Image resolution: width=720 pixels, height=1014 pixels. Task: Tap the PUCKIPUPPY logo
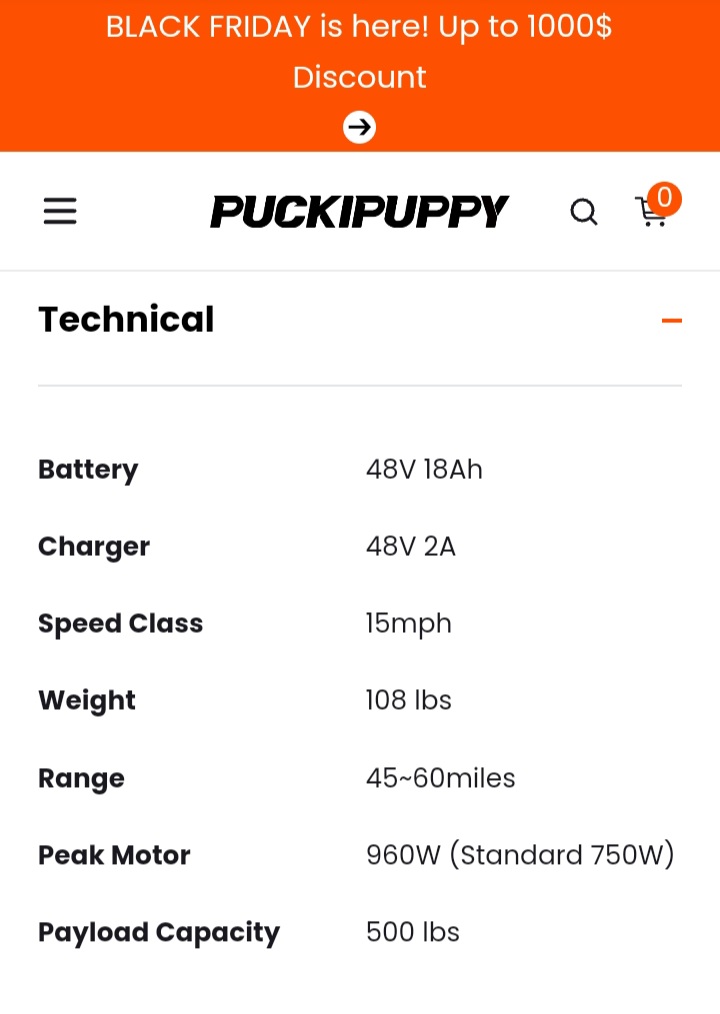point(360,210)
